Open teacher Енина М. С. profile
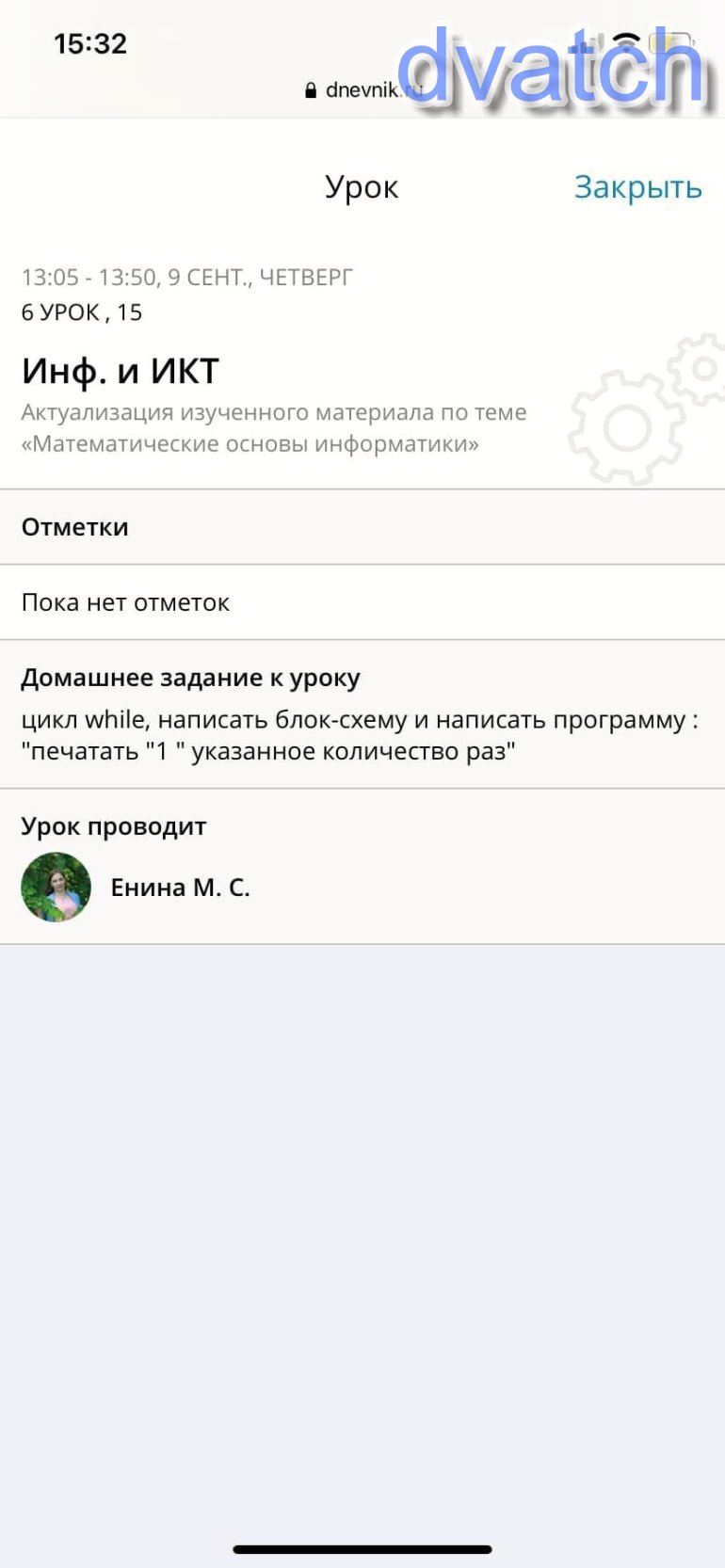This screenshot has width=725, height=1568. point(180,888)
